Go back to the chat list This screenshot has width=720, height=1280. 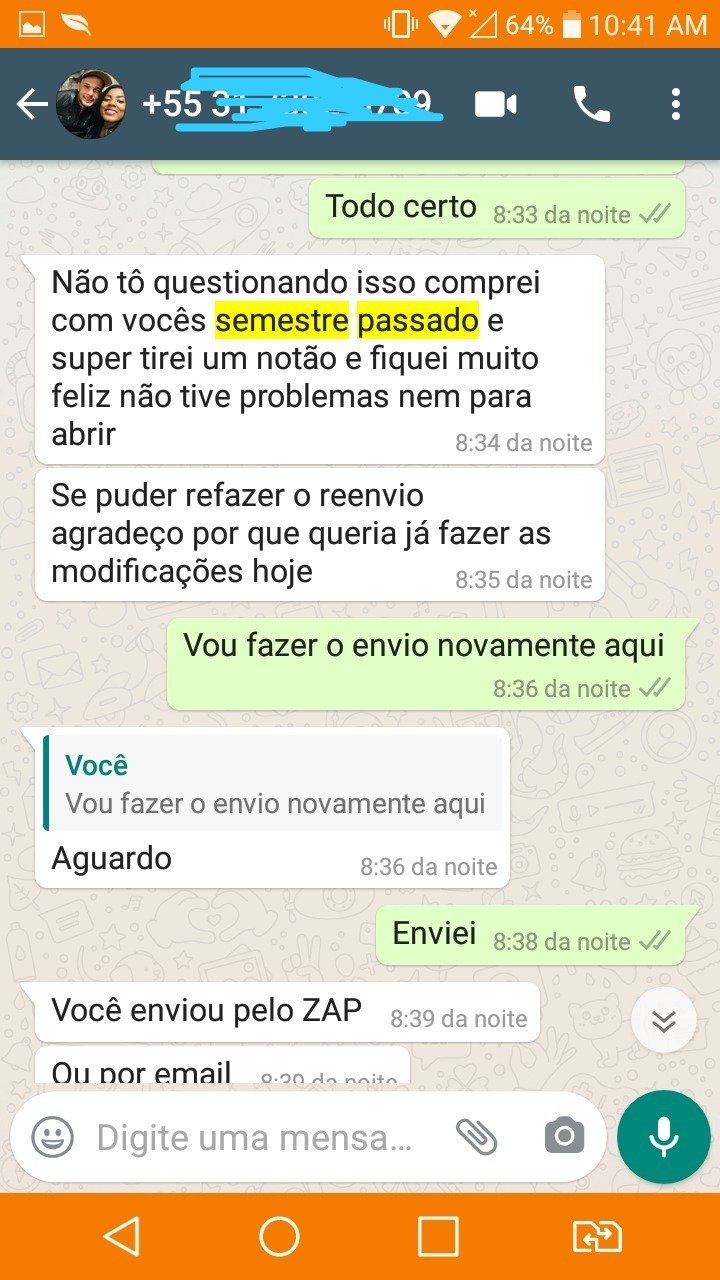coord(32,104)
